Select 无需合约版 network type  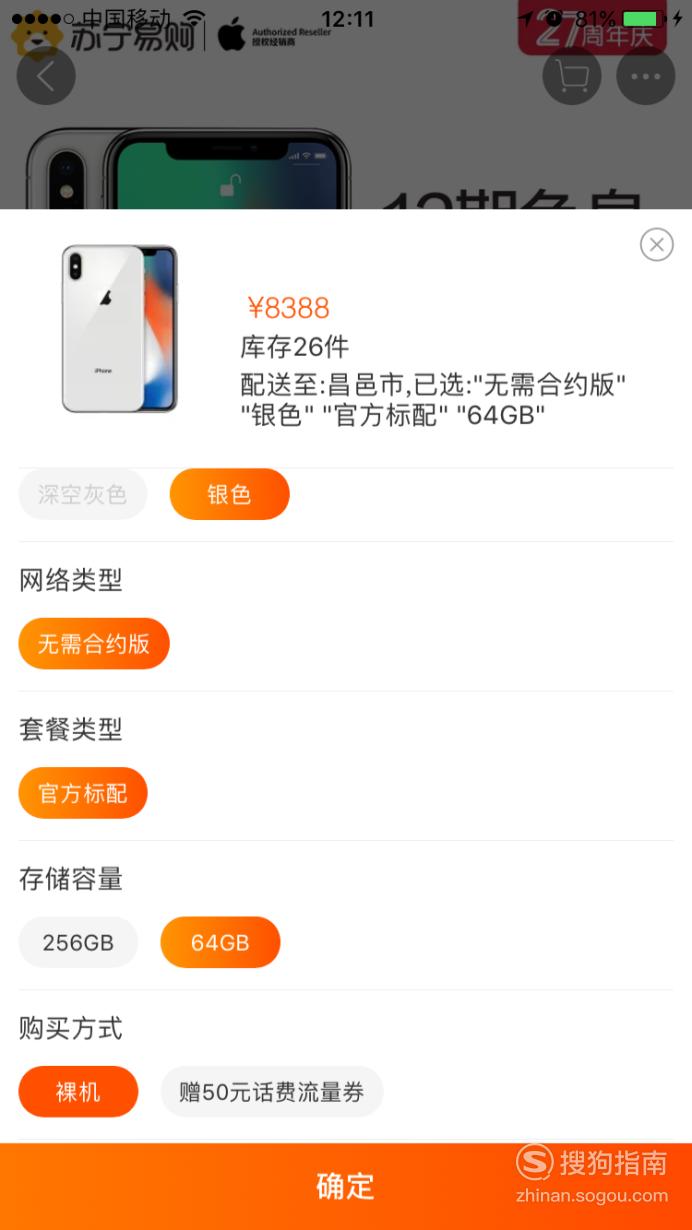pyautogui.click(x=94, y=643)
